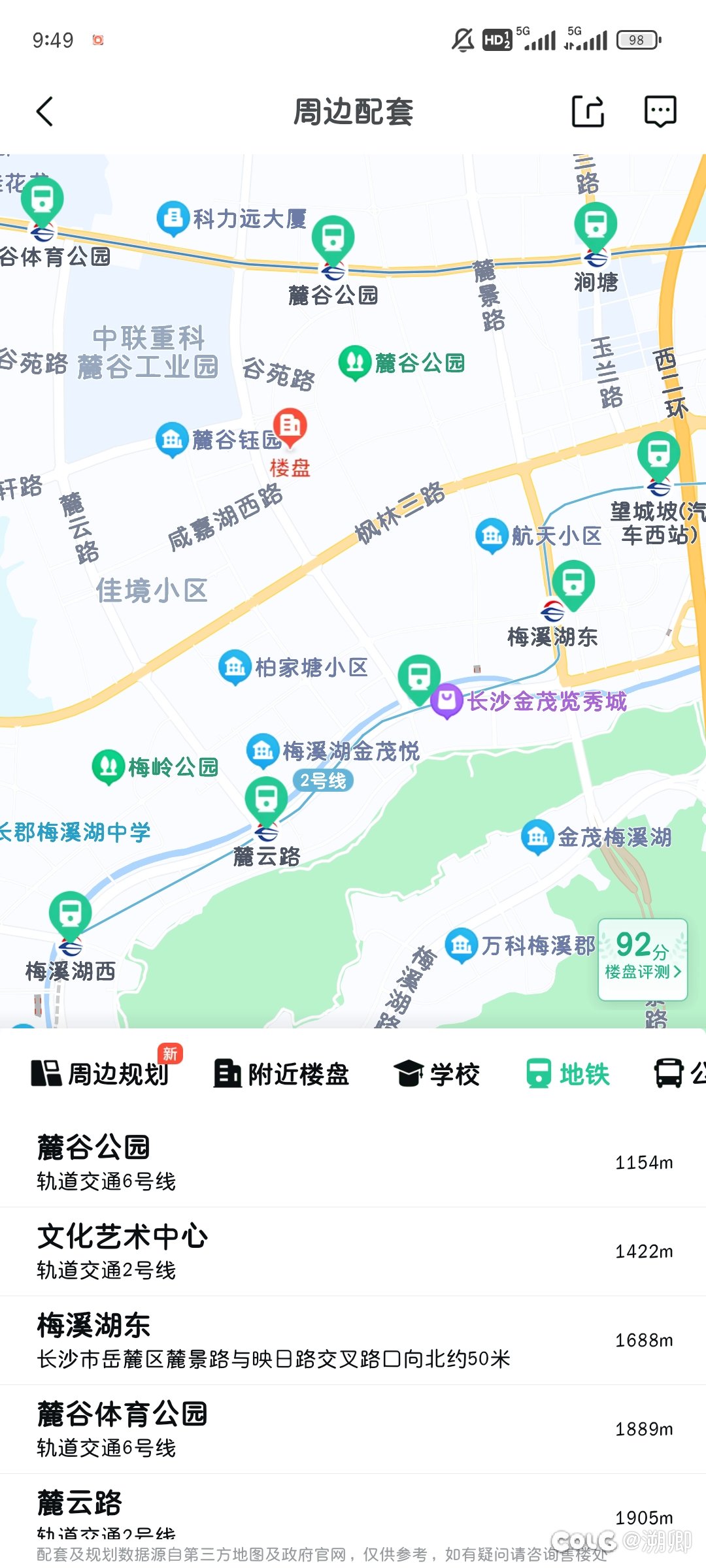This screenshot has height=1568, width=706.
Task: Switch to the 附近楼盘 tab
Action: [282, 1073]
